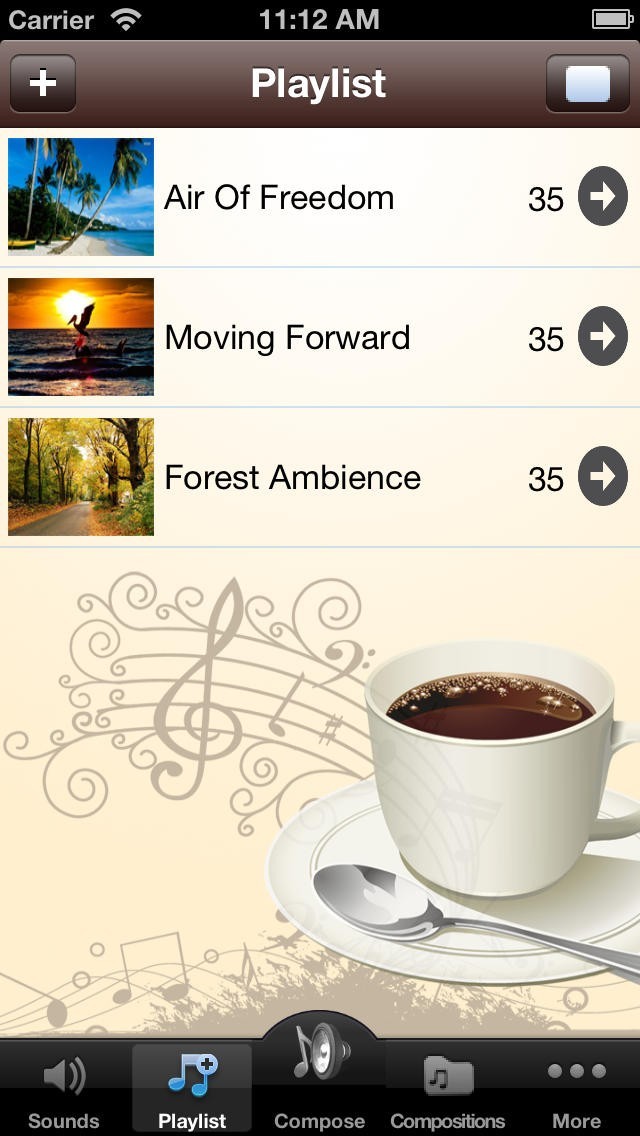
Task: Tap the arrow beside Forest Ambience
Action: click(x=603, y=478)
